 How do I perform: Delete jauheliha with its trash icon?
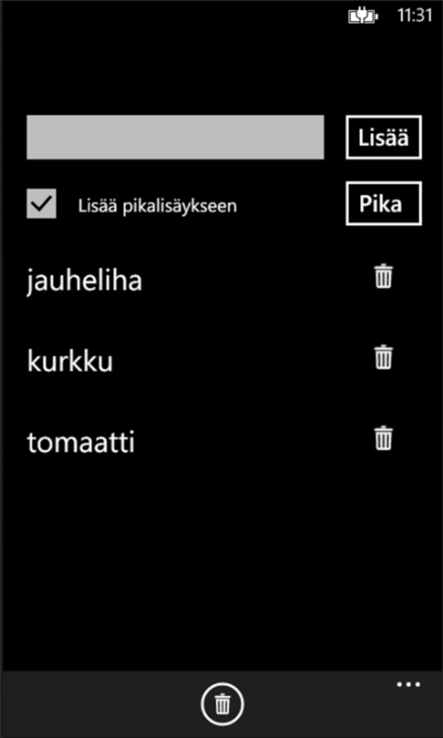[x=383, y=276]
